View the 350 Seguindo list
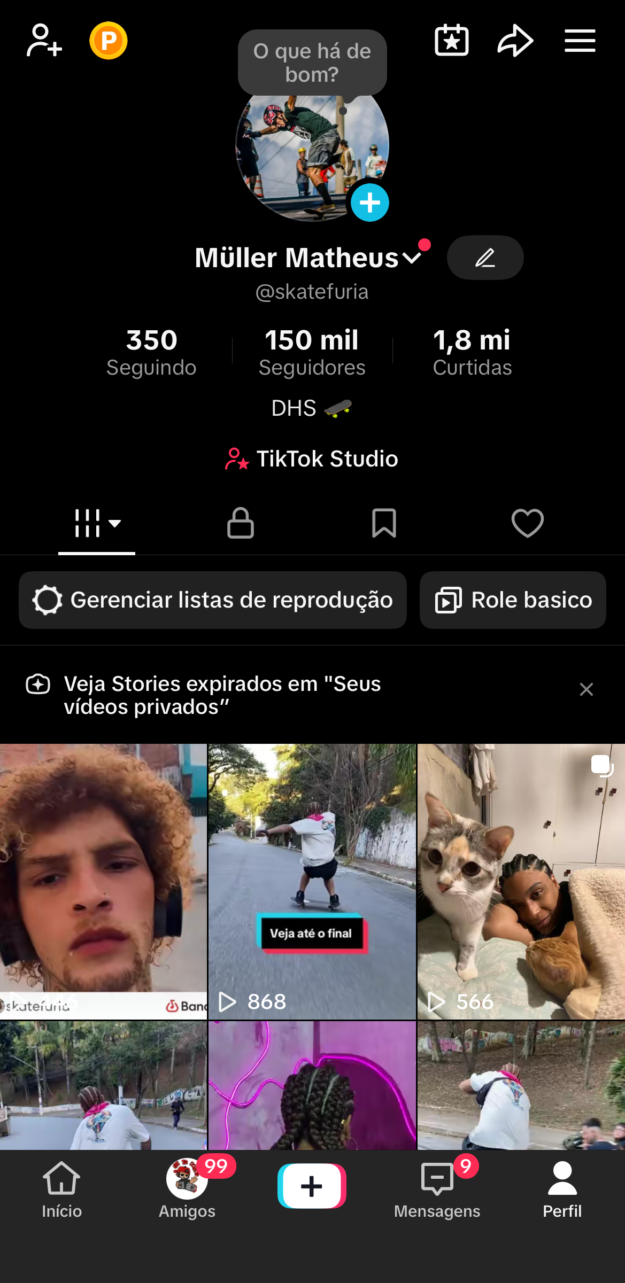The width and height of the screenshot is (625, 1283). [x=151, y=352]
